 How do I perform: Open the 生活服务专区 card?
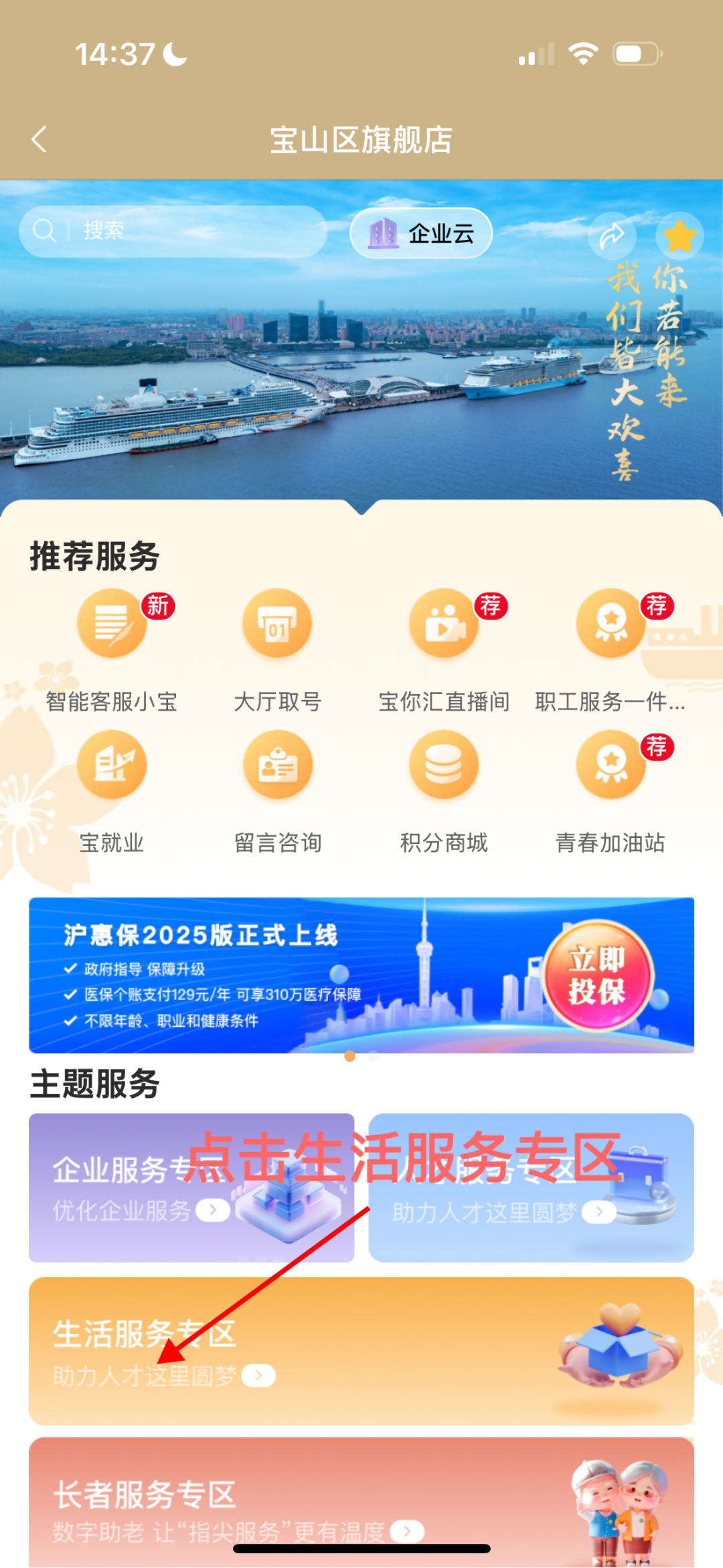click(361, 1351)
